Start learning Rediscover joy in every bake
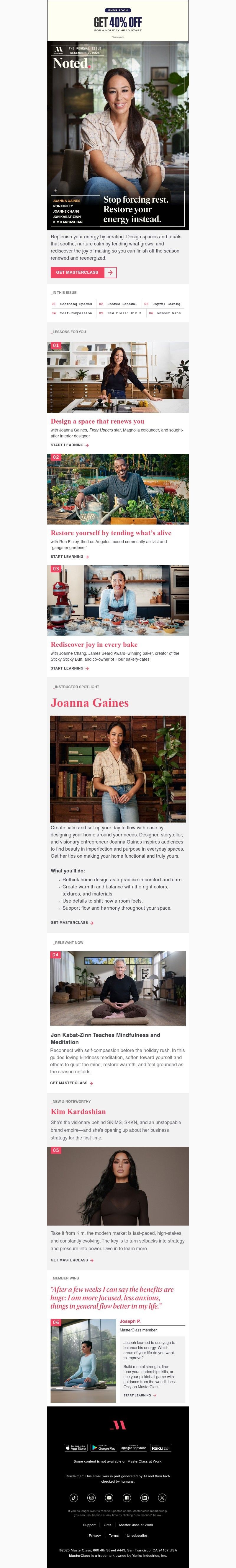Screen dimensions: 236x1568 (x=69, y=668)
